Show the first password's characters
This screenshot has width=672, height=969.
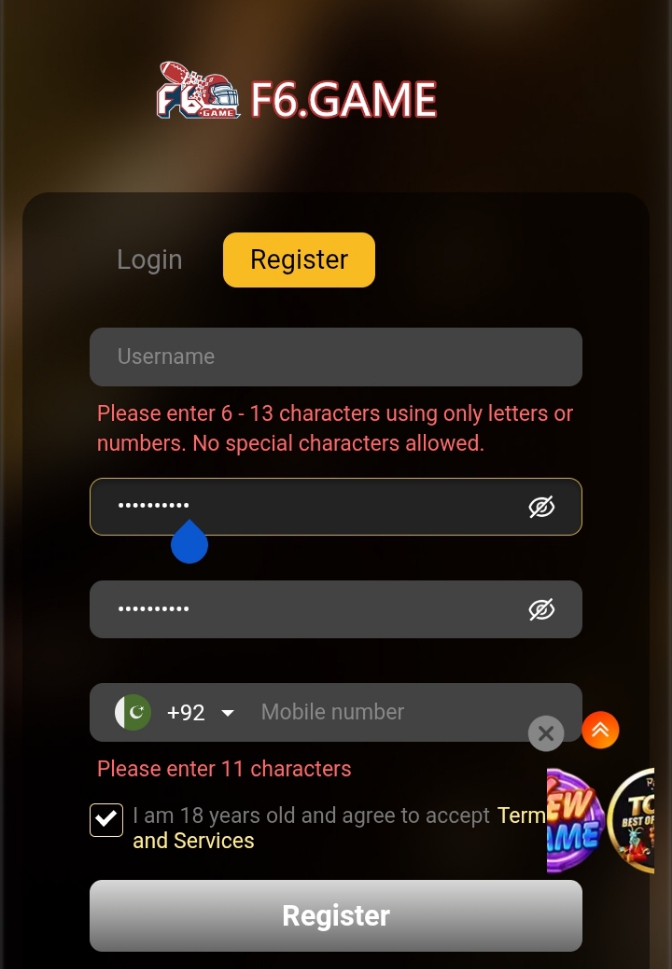[x=541, y=507]
